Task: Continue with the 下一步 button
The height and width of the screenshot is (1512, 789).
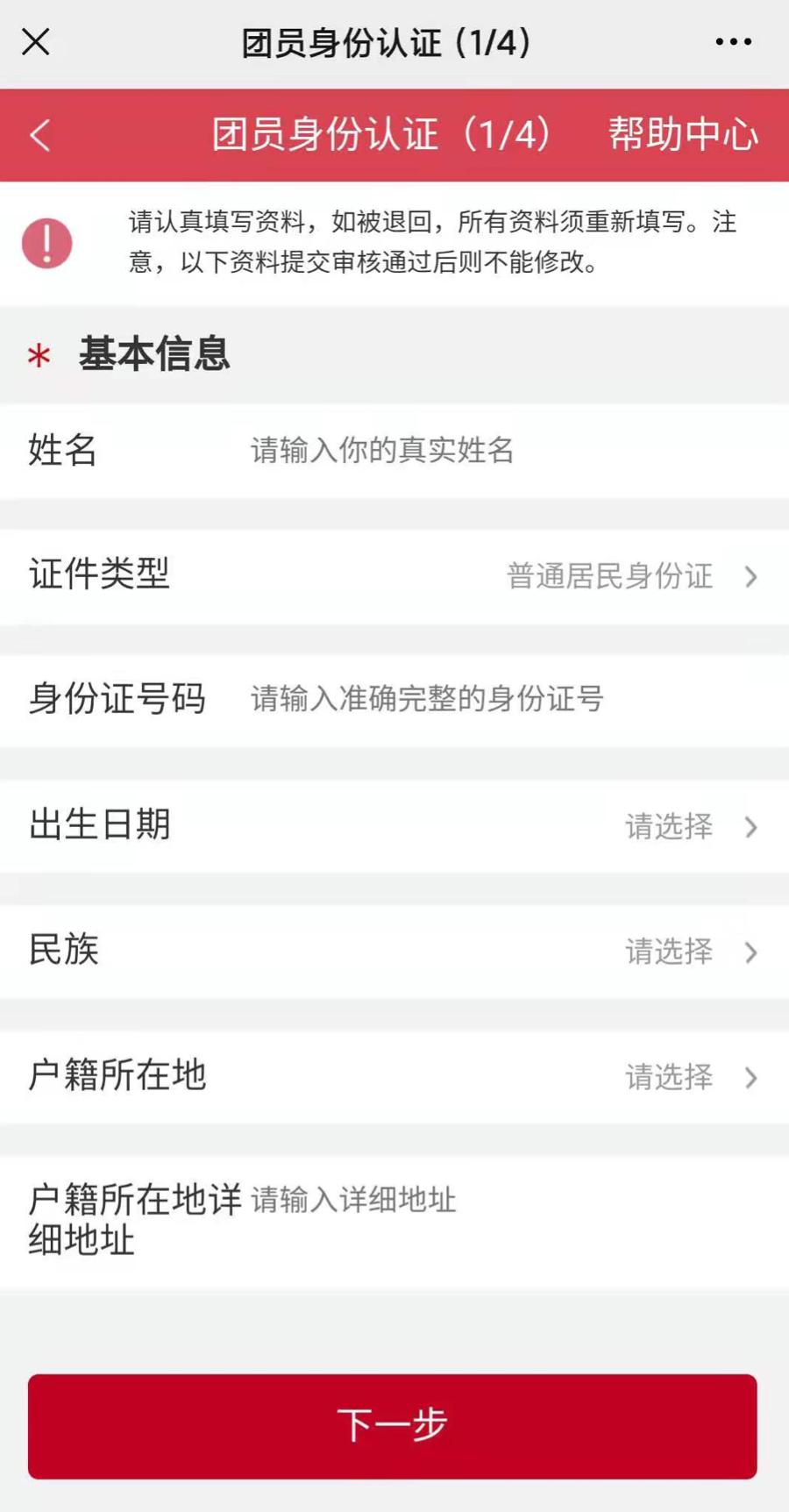Action: tap(393, 1426)
